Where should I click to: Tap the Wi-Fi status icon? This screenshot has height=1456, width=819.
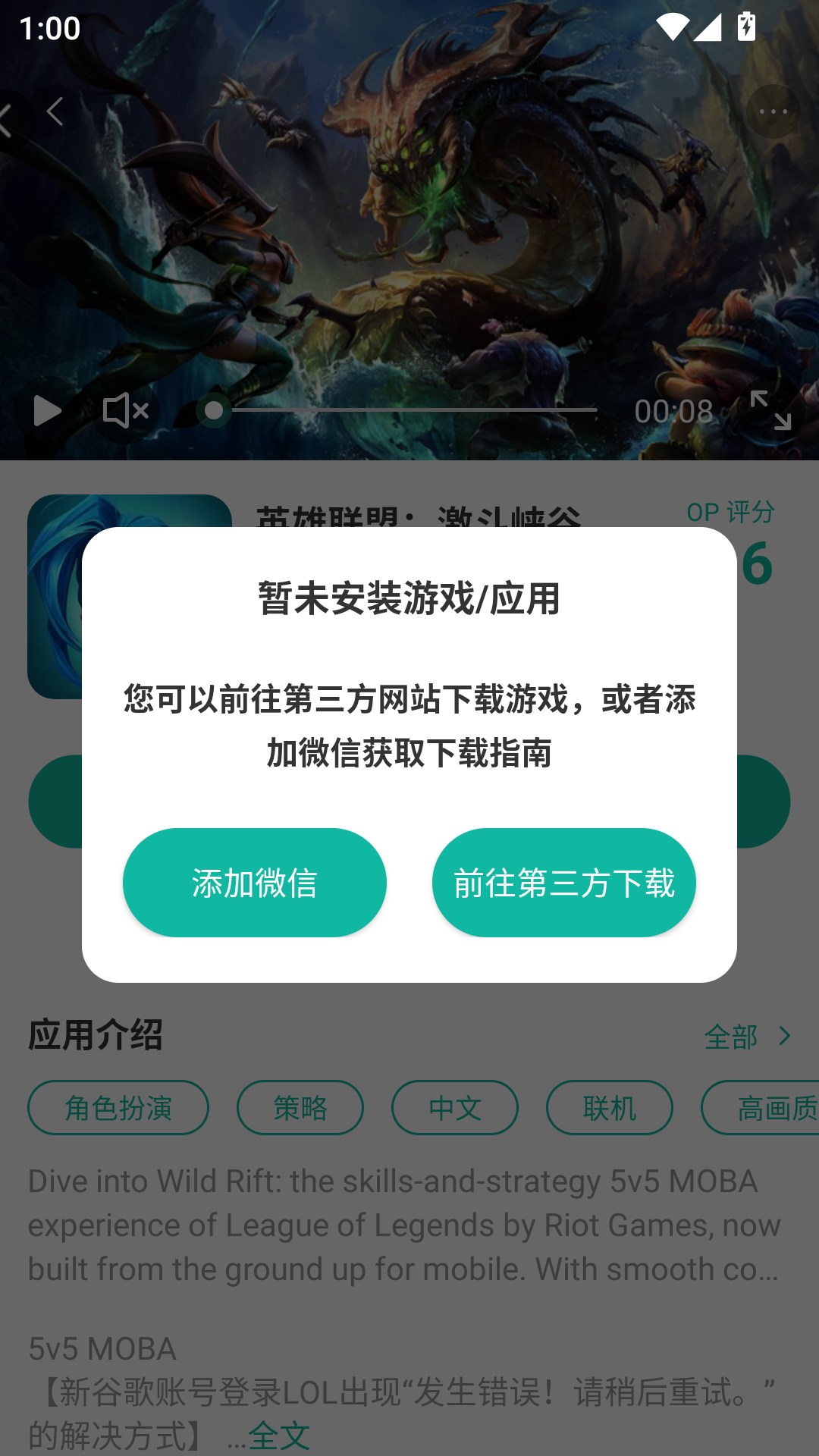[673, 25]
